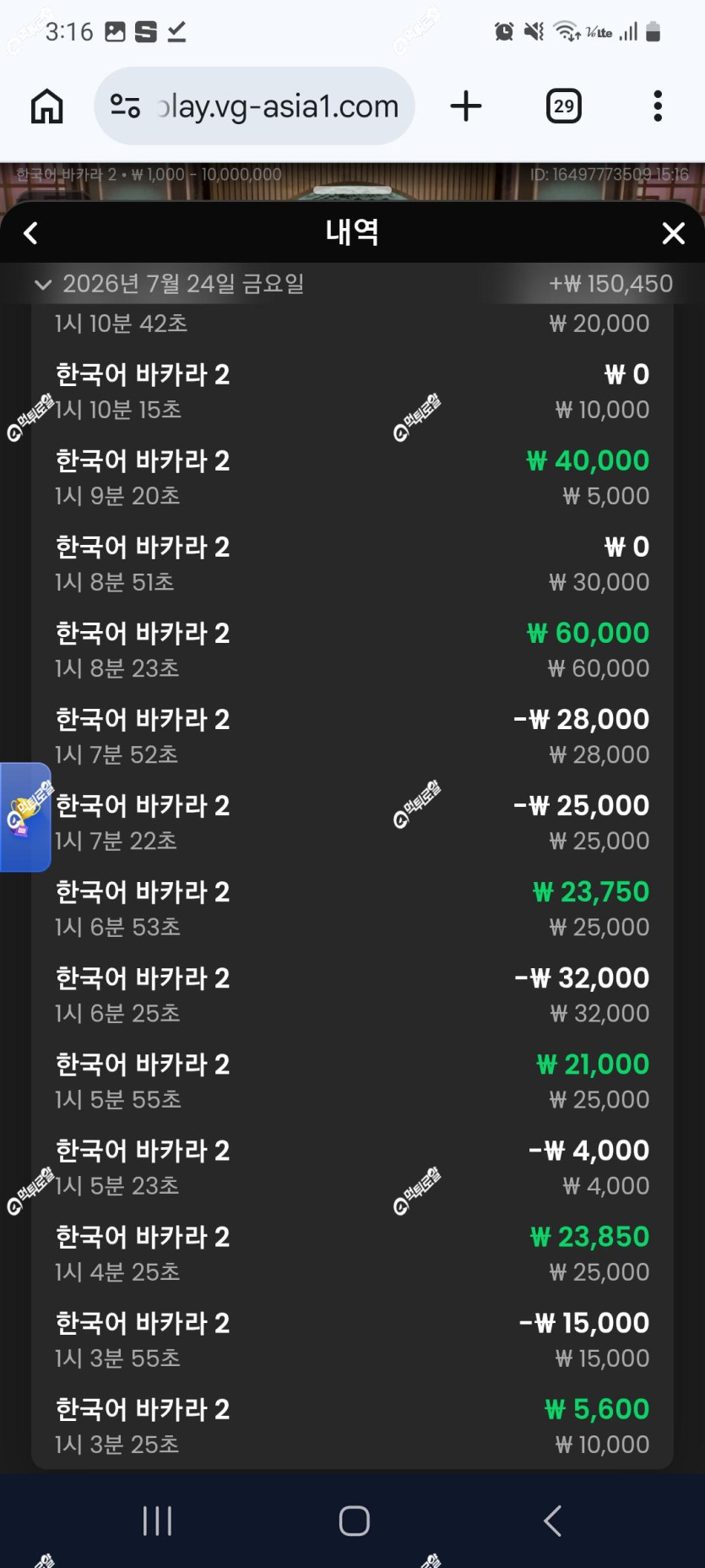Image resolution: width=705 pixels, height=1568 pixels.
Task: Open a new browser tab
Action: tap(465, 106)
